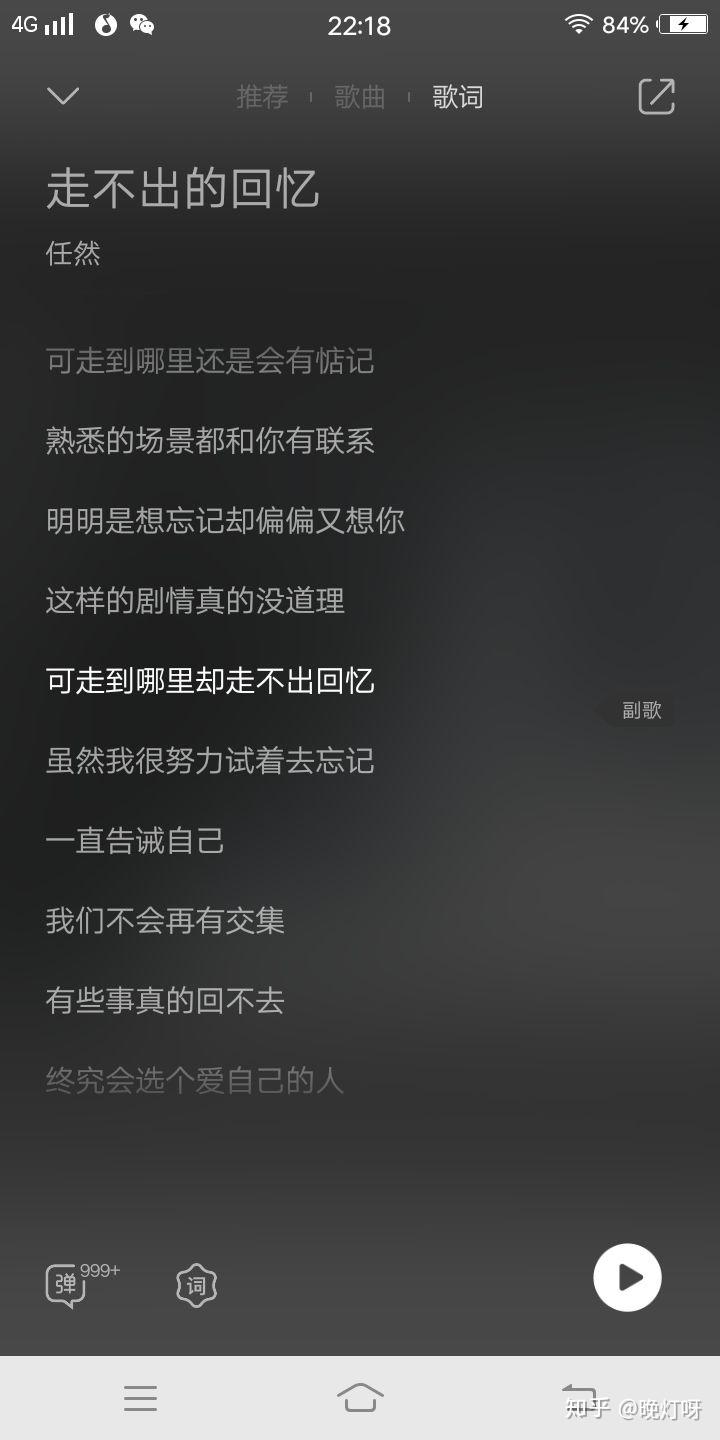The height and width of the screenshot is (1440, 720).
Task: Open the navigation drawer menu button
Action: 140,1397
